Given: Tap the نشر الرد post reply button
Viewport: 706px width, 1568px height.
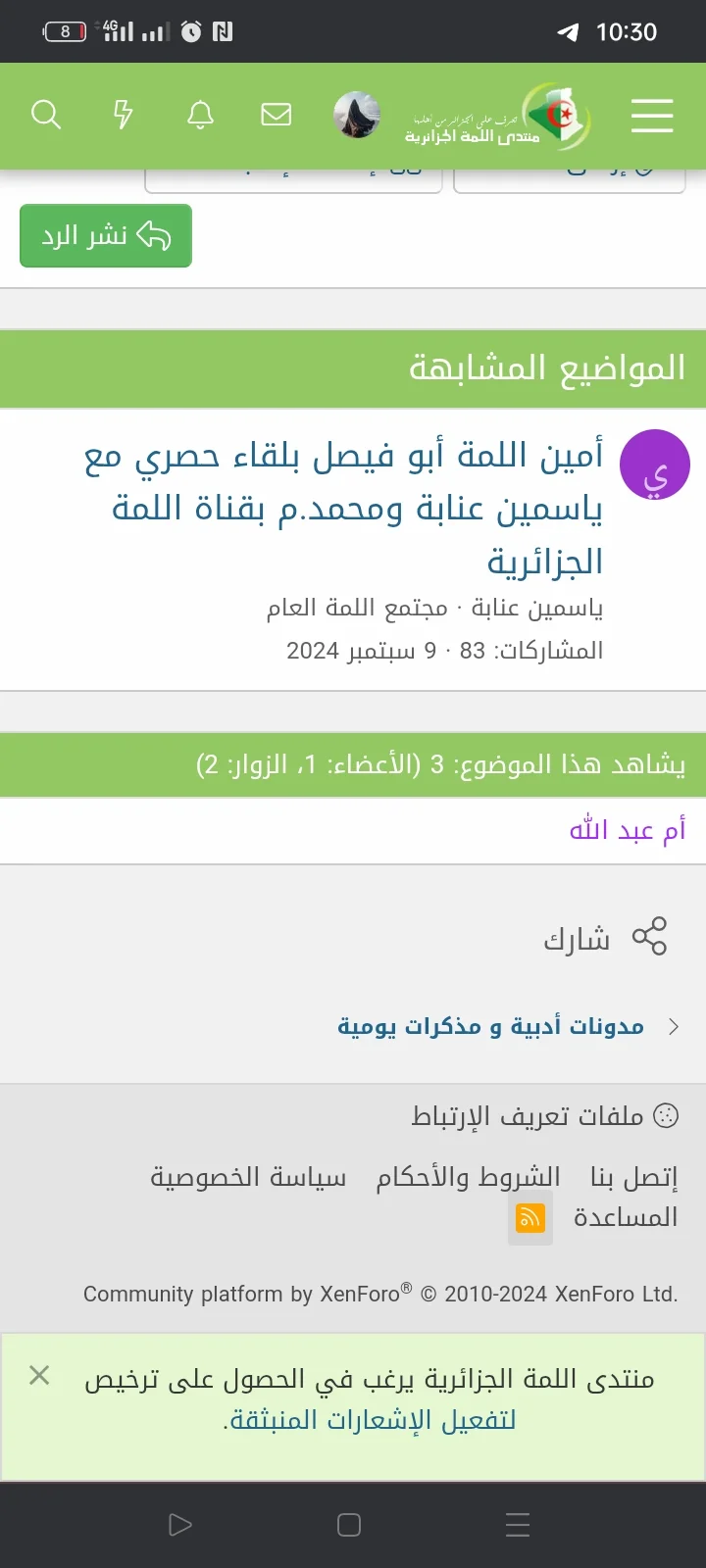Looking at the screenshot, I should point(106,236).
